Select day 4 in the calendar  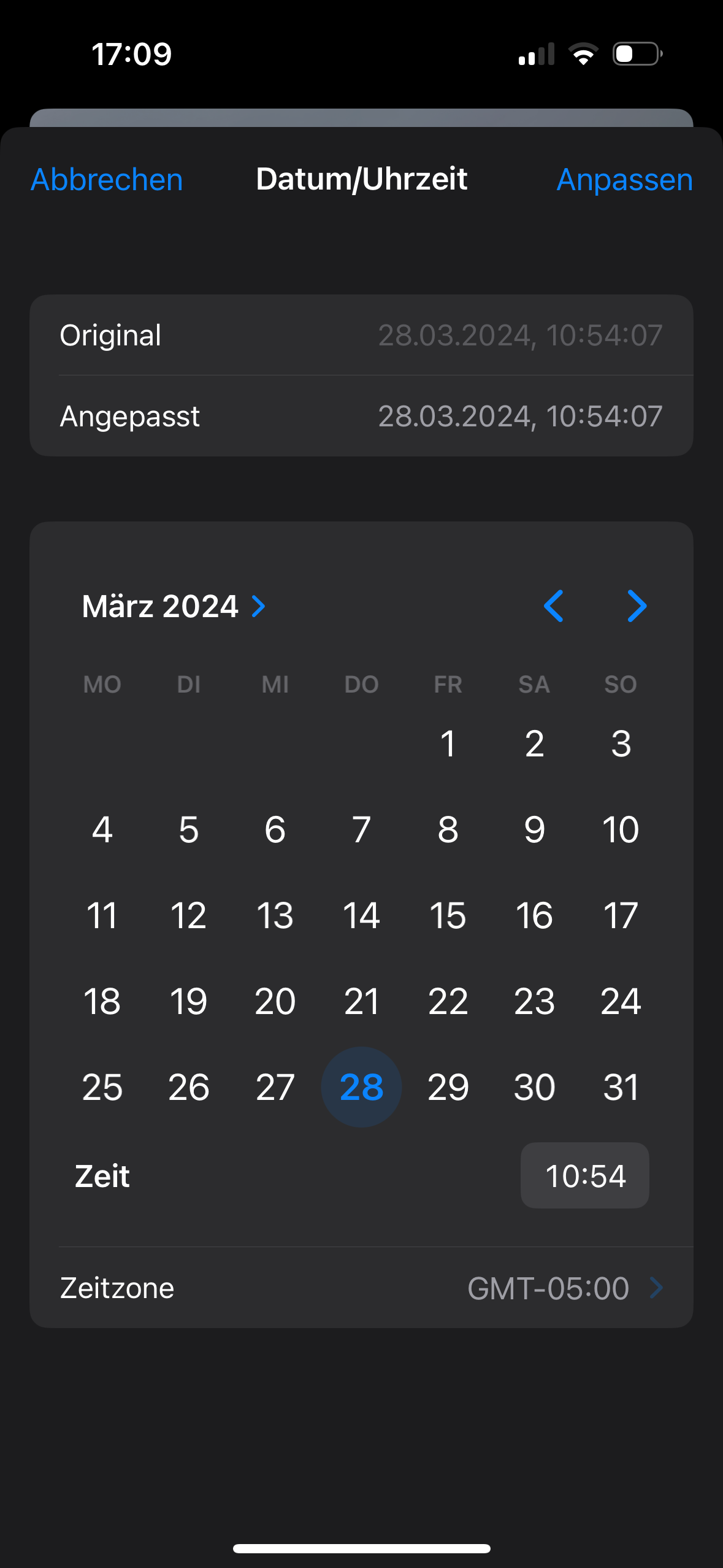(102, 829)
